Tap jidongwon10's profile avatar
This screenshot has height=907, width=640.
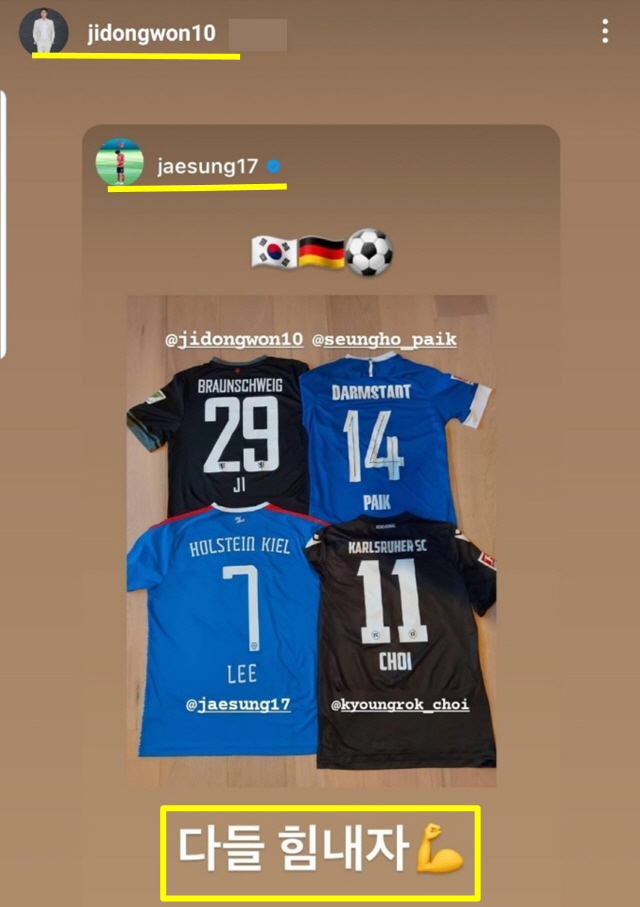tap(43, 32)
